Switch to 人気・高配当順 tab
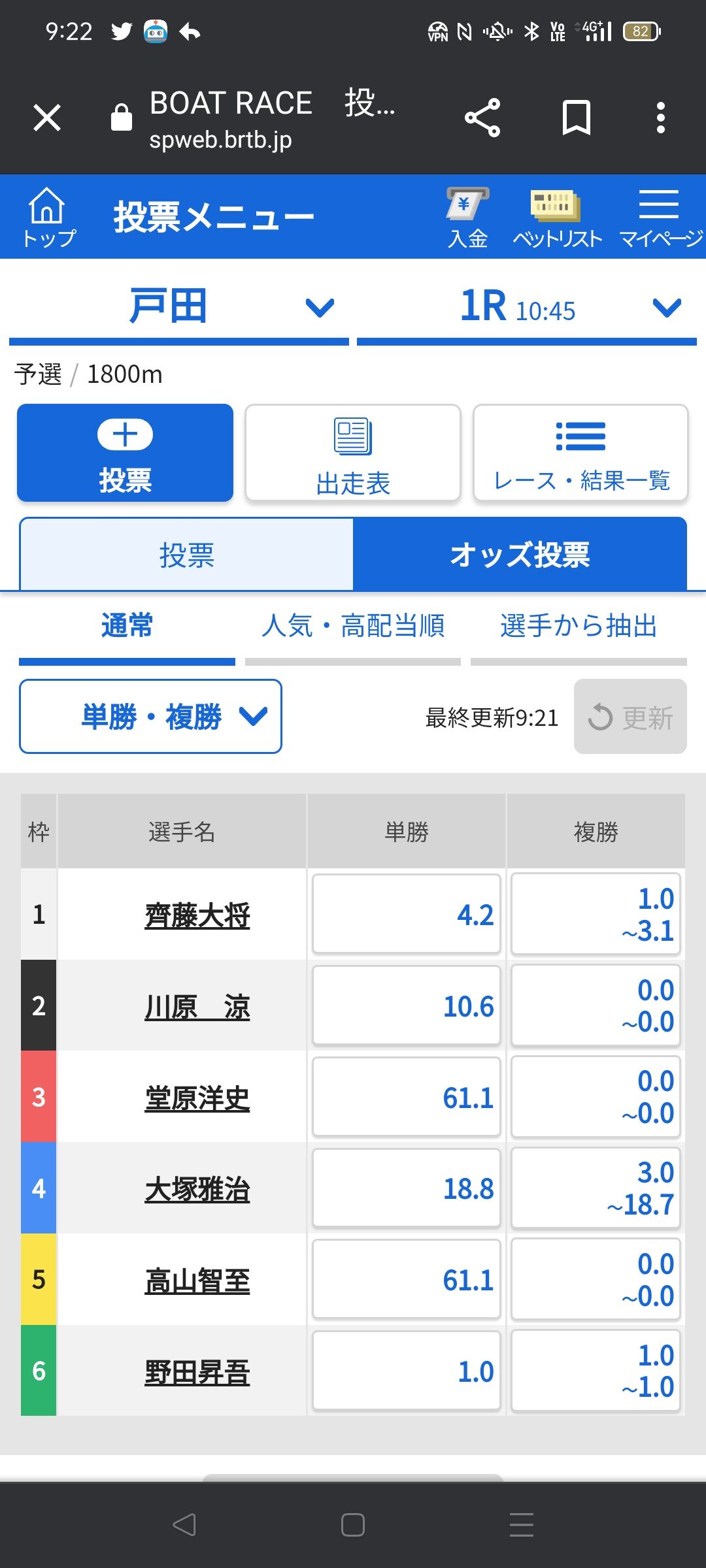The width and height of the screenshot is (706, 1568). coord(353,626)
